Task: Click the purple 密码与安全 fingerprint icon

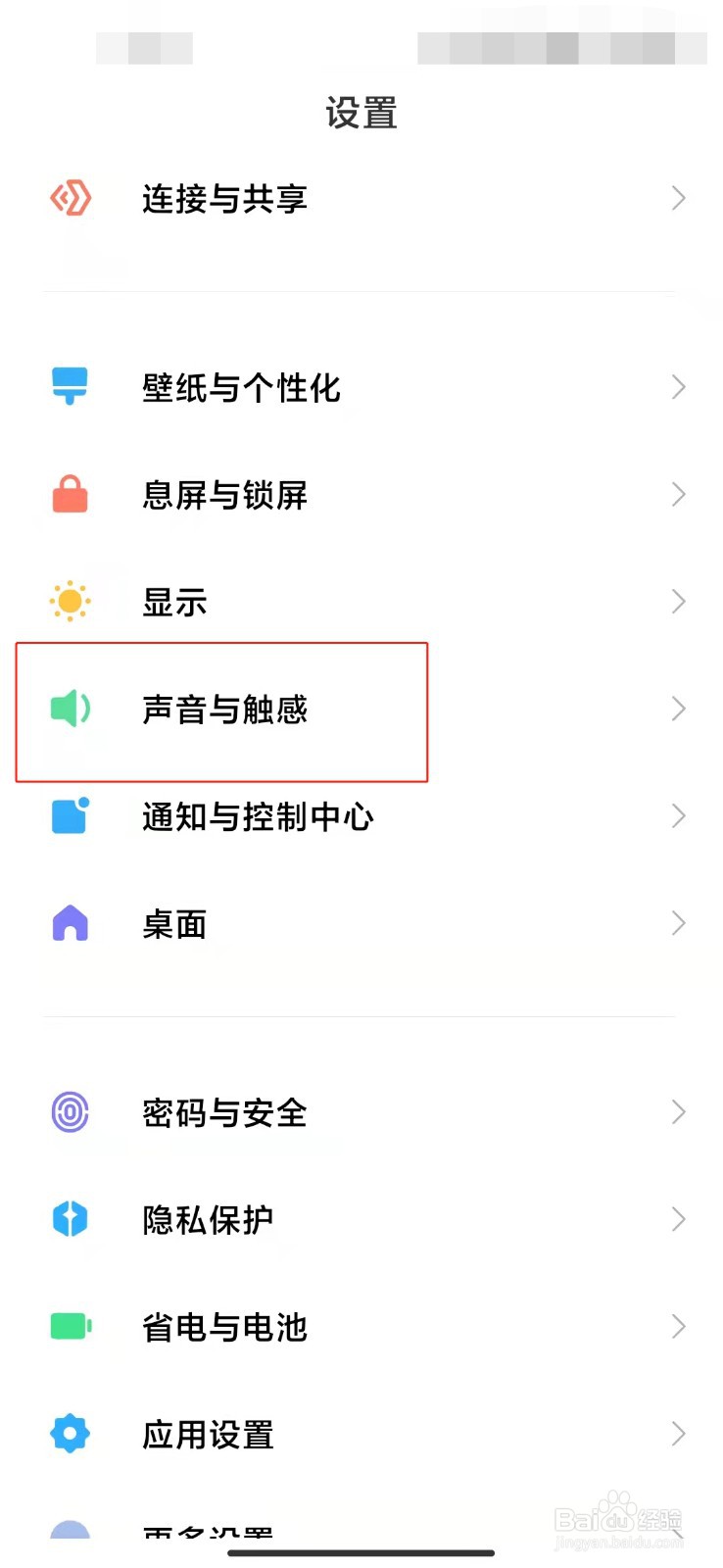Action: (x=69, y=1112)
